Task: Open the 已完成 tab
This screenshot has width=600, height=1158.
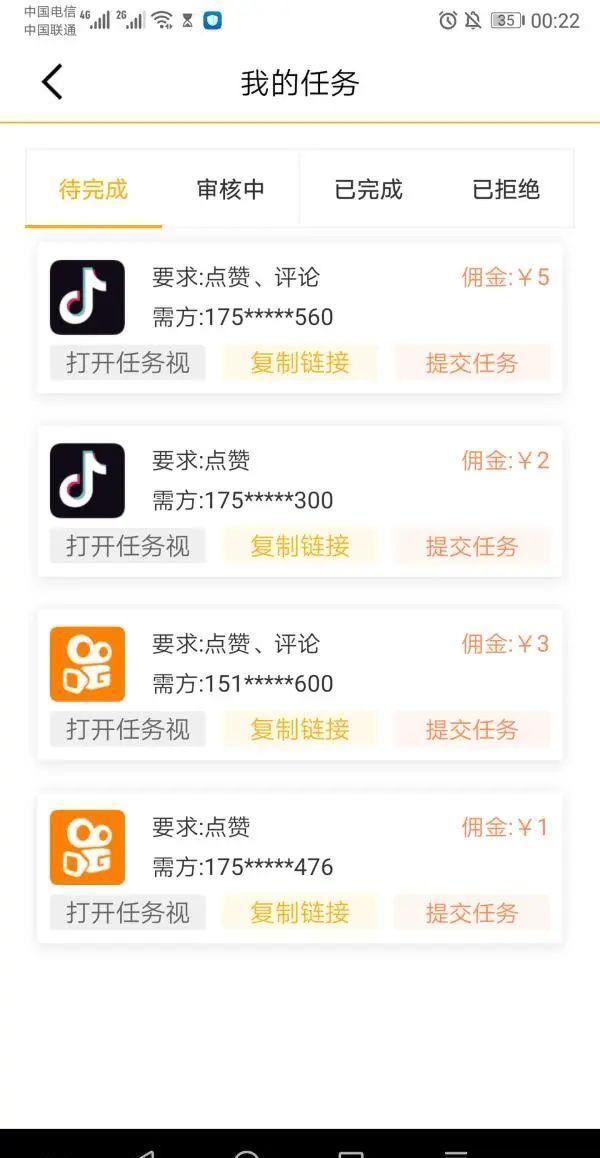Action: [368, 189]
